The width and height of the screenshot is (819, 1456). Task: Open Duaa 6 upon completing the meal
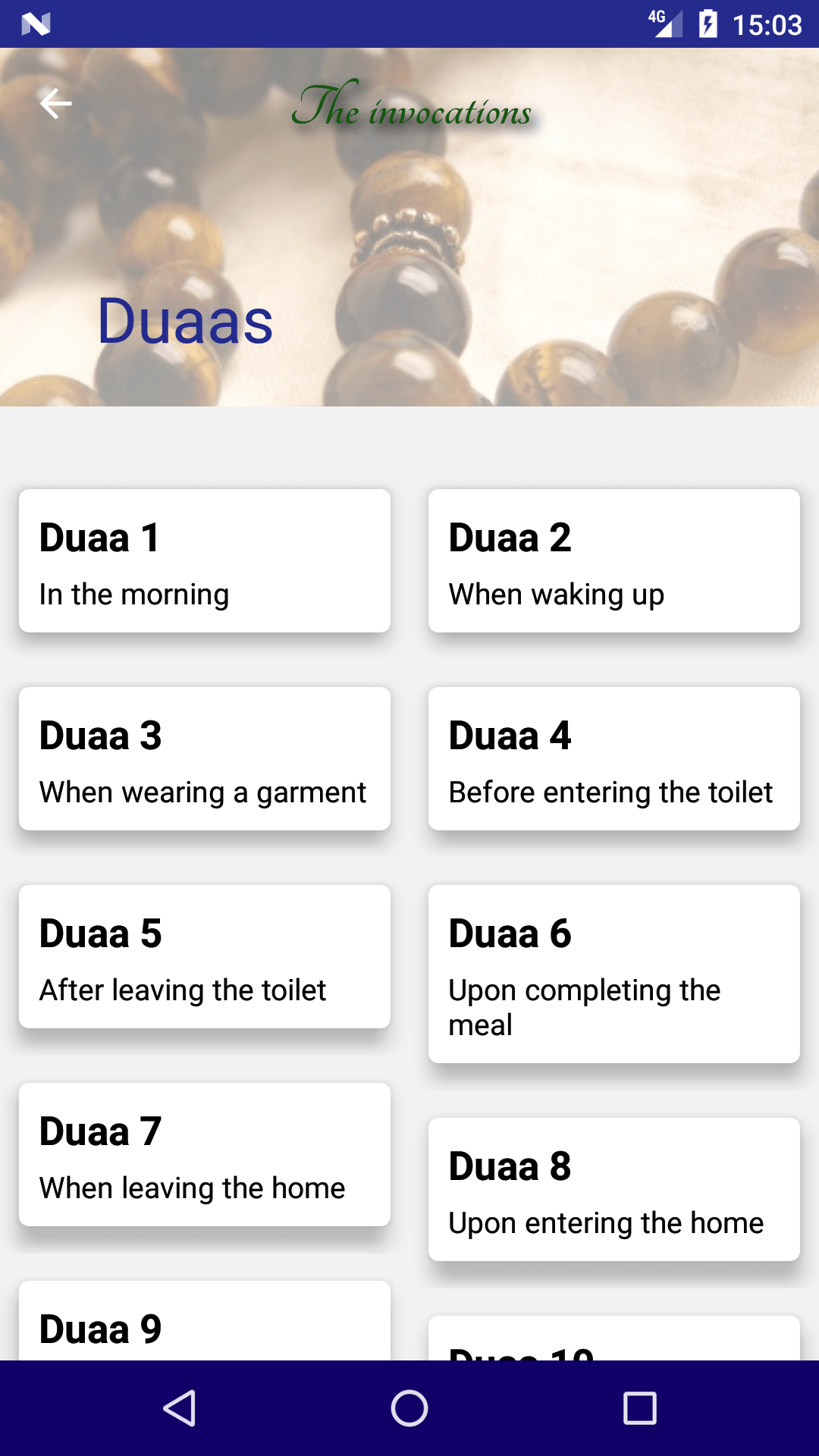613,974
